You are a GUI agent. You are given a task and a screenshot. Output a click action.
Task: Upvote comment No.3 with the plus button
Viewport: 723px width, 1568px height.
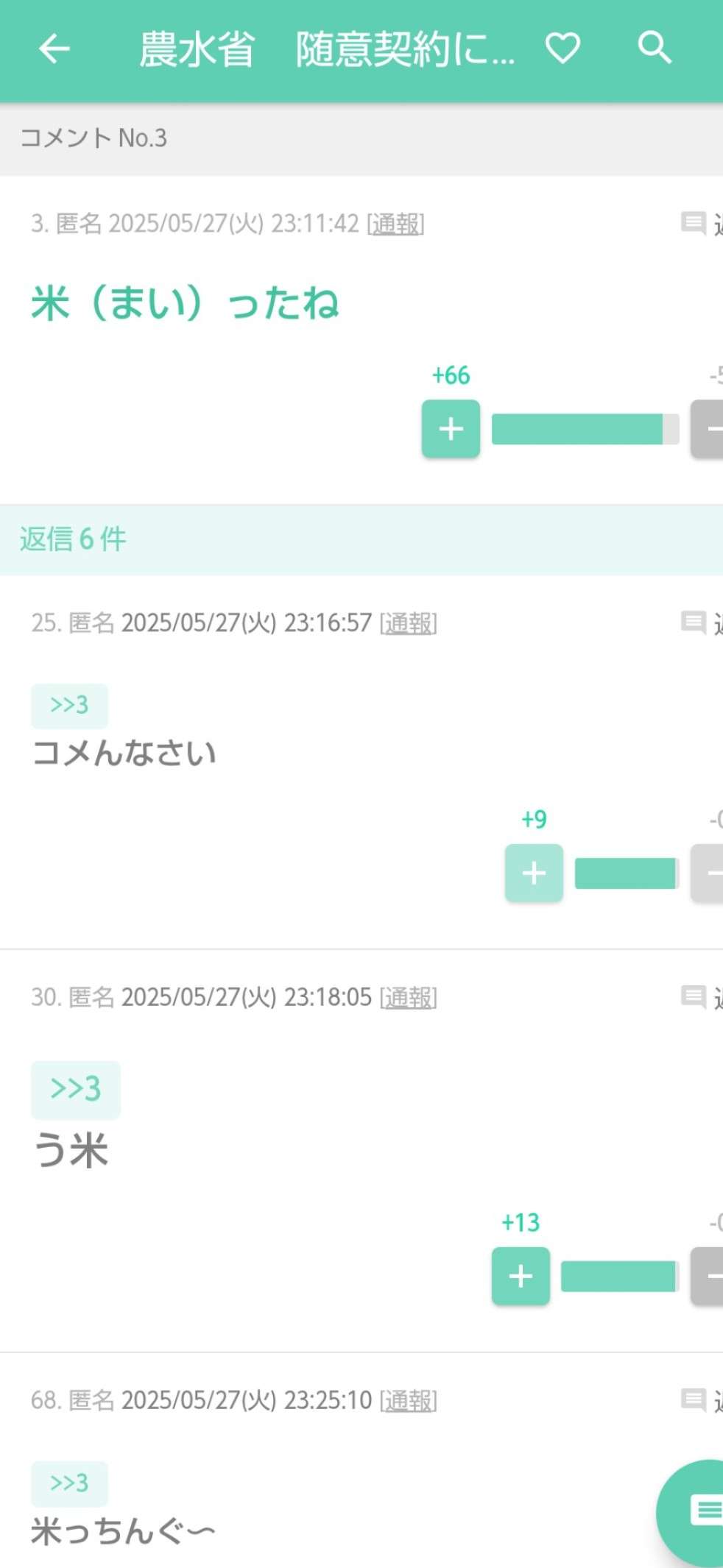pyautogui.click(x=450, y=428)
